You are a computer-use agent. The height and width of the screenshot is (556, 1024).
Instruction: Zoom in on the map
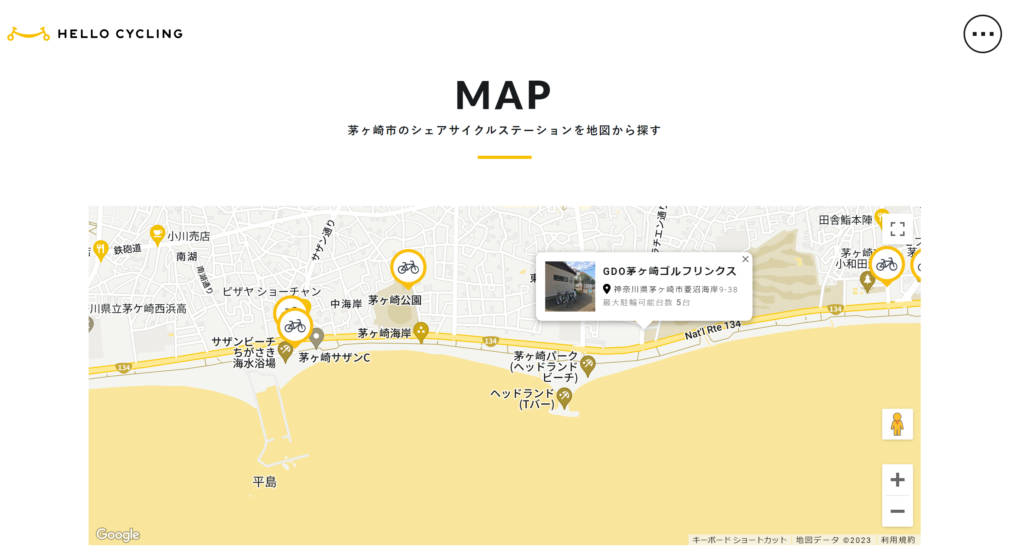pos(897,480)
